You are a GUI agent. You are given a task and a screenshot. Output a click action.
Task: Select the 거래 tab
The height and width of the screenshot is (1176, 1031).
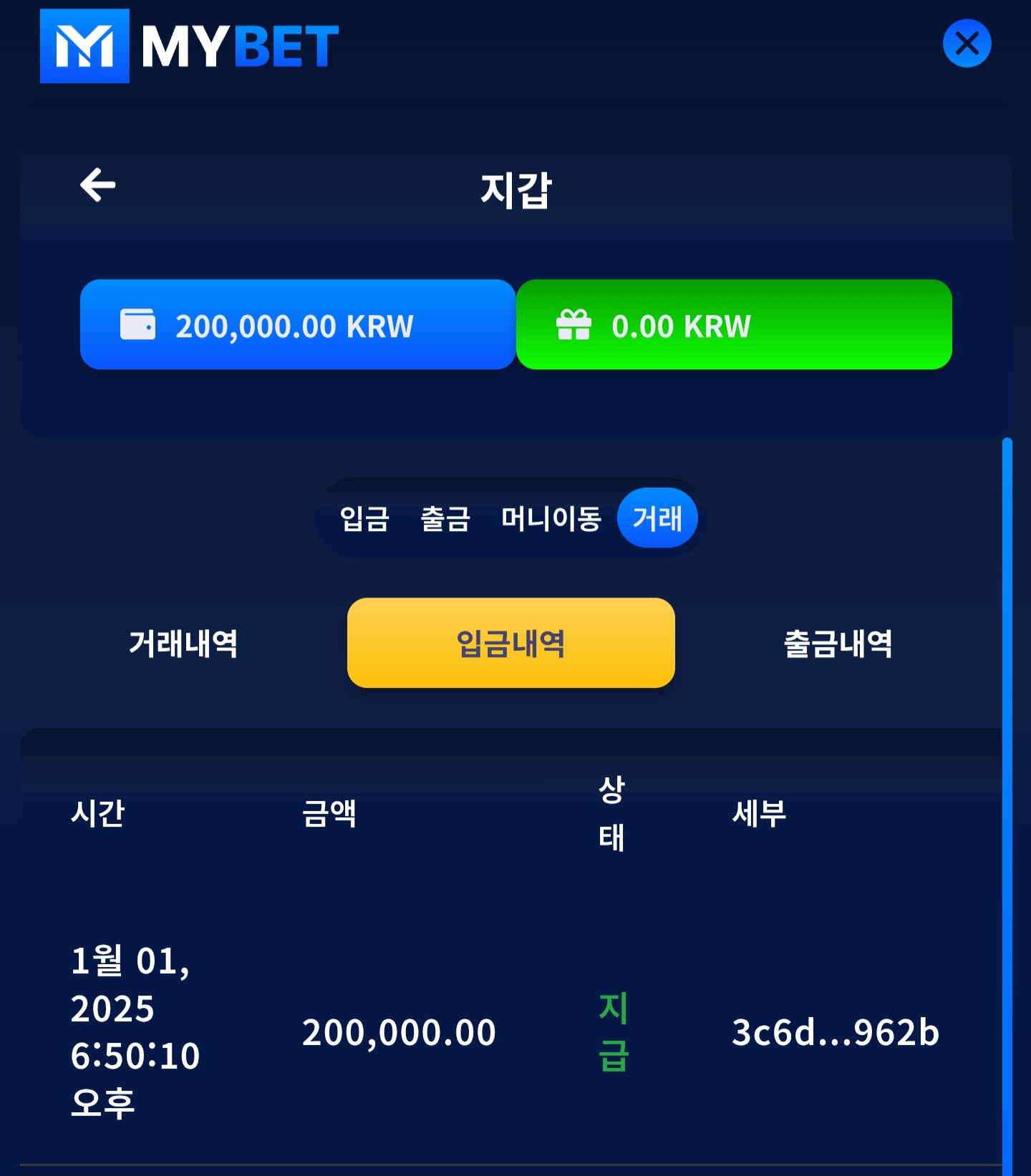657,518
